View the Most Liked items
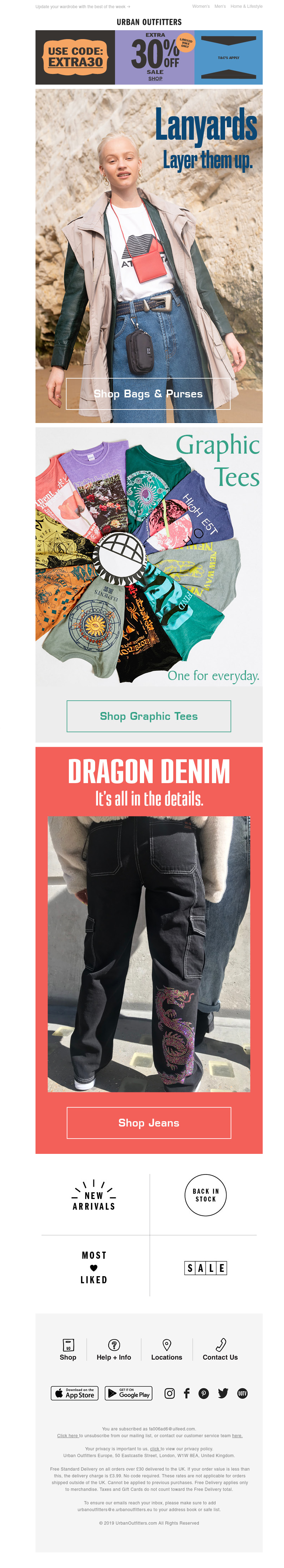 [94, 1267]
